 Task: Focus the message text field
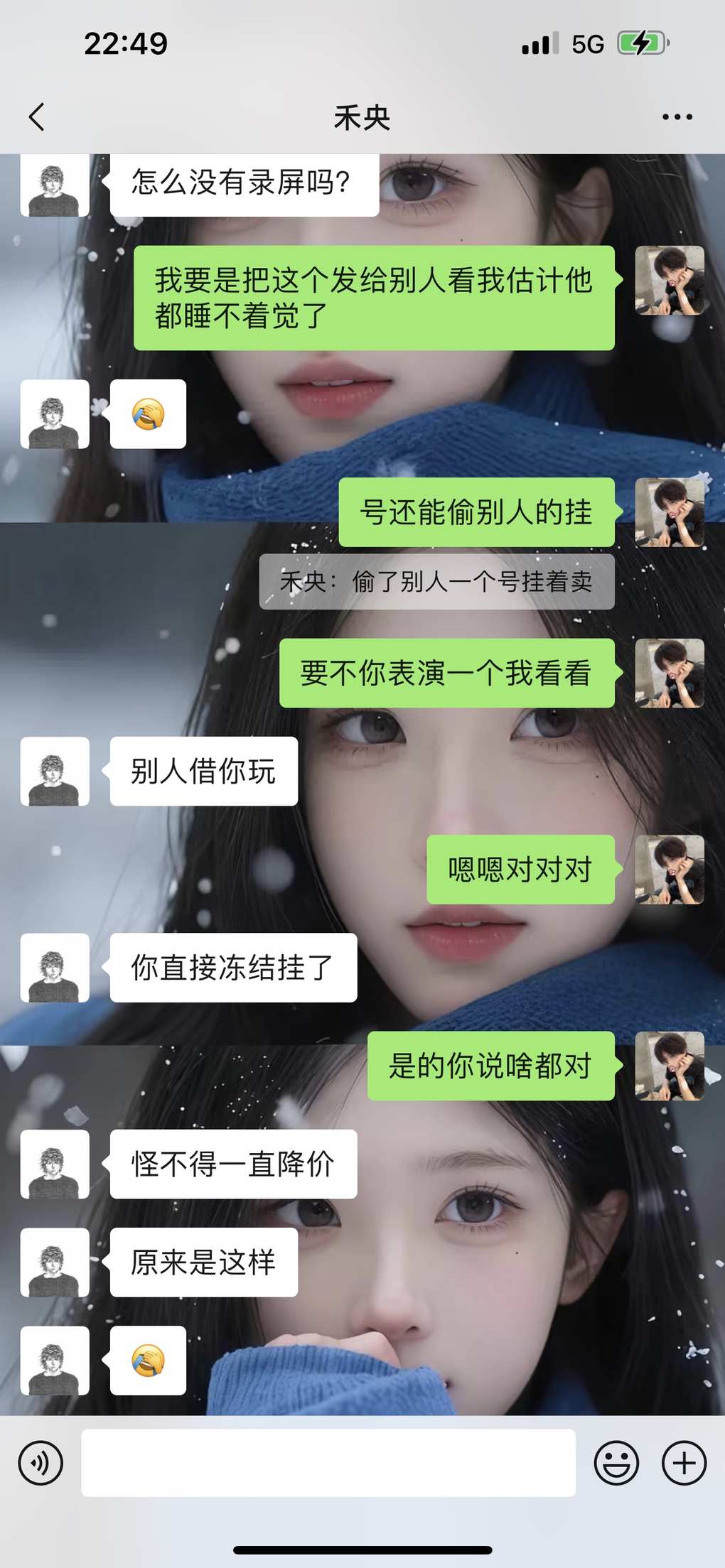328,1463
